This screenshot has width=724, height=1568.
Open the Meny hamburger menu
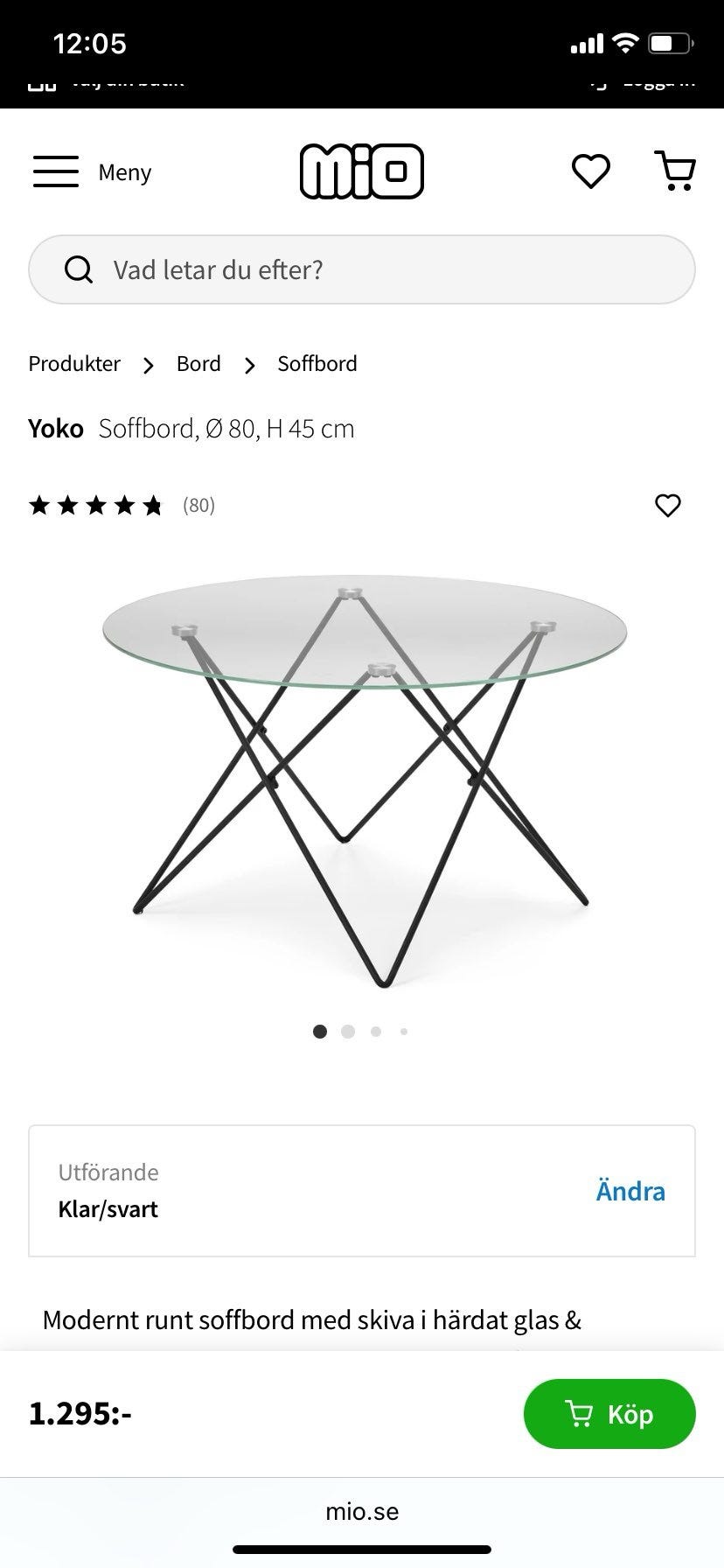(x=92, y=172)
